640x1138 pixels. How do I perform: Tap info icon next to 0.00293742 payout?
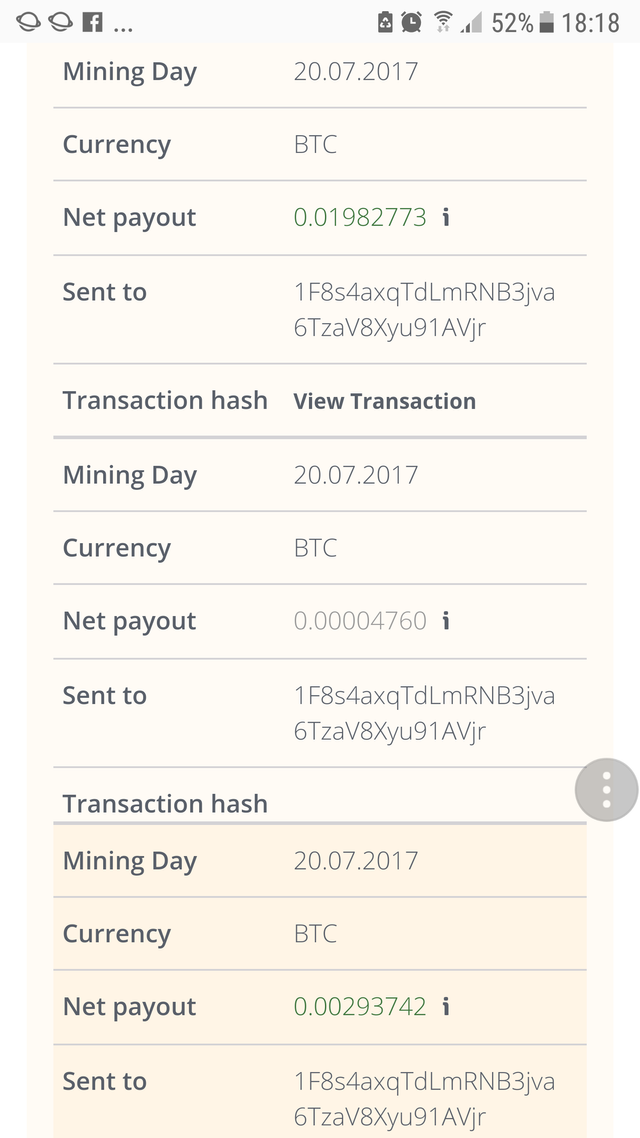(446, 1007)
